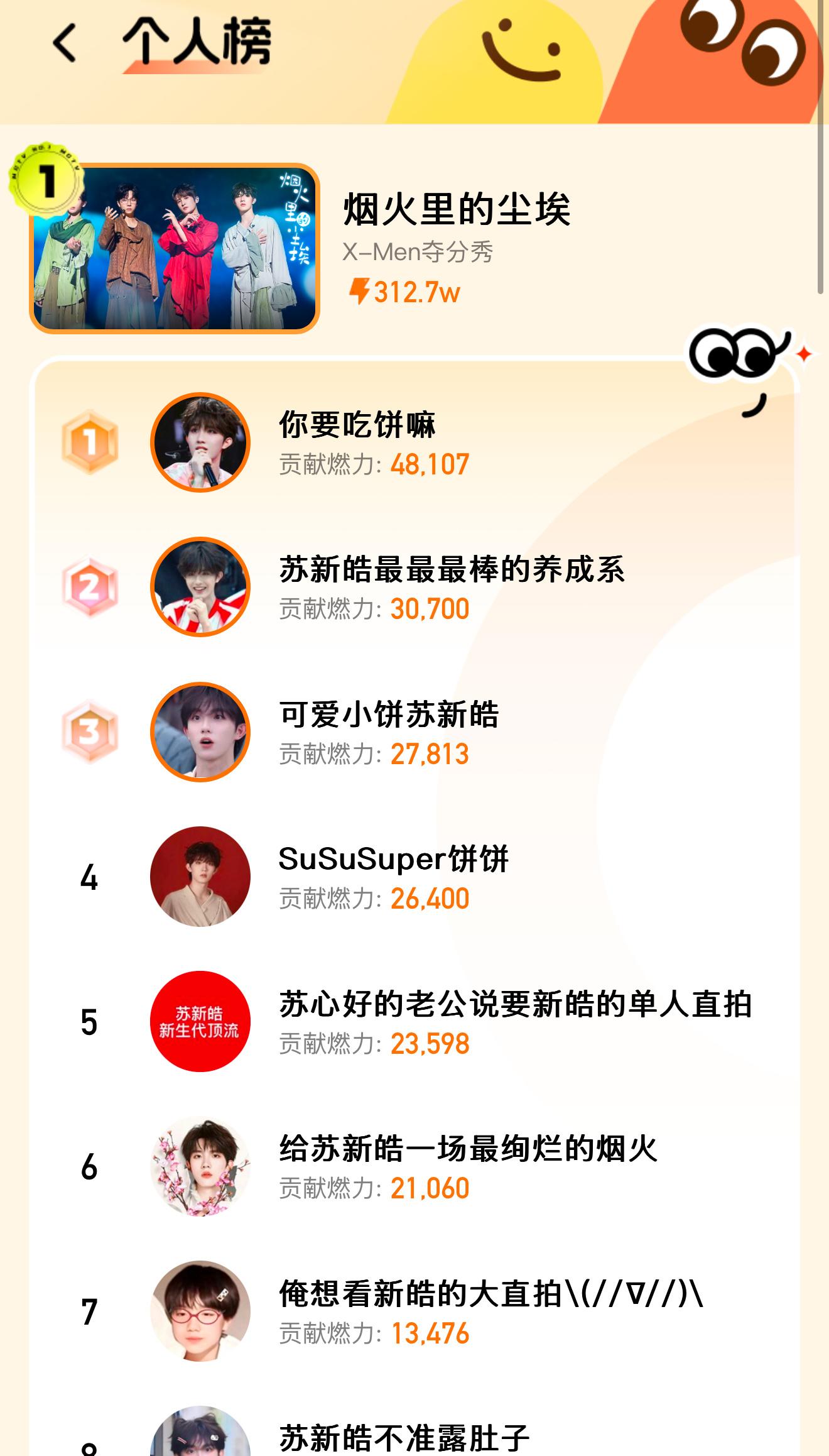Open 苏新皓不准露肚子 ranking entry
Image resolution: width=829 pixels, height=1456 pixels.
[404, 1436]
